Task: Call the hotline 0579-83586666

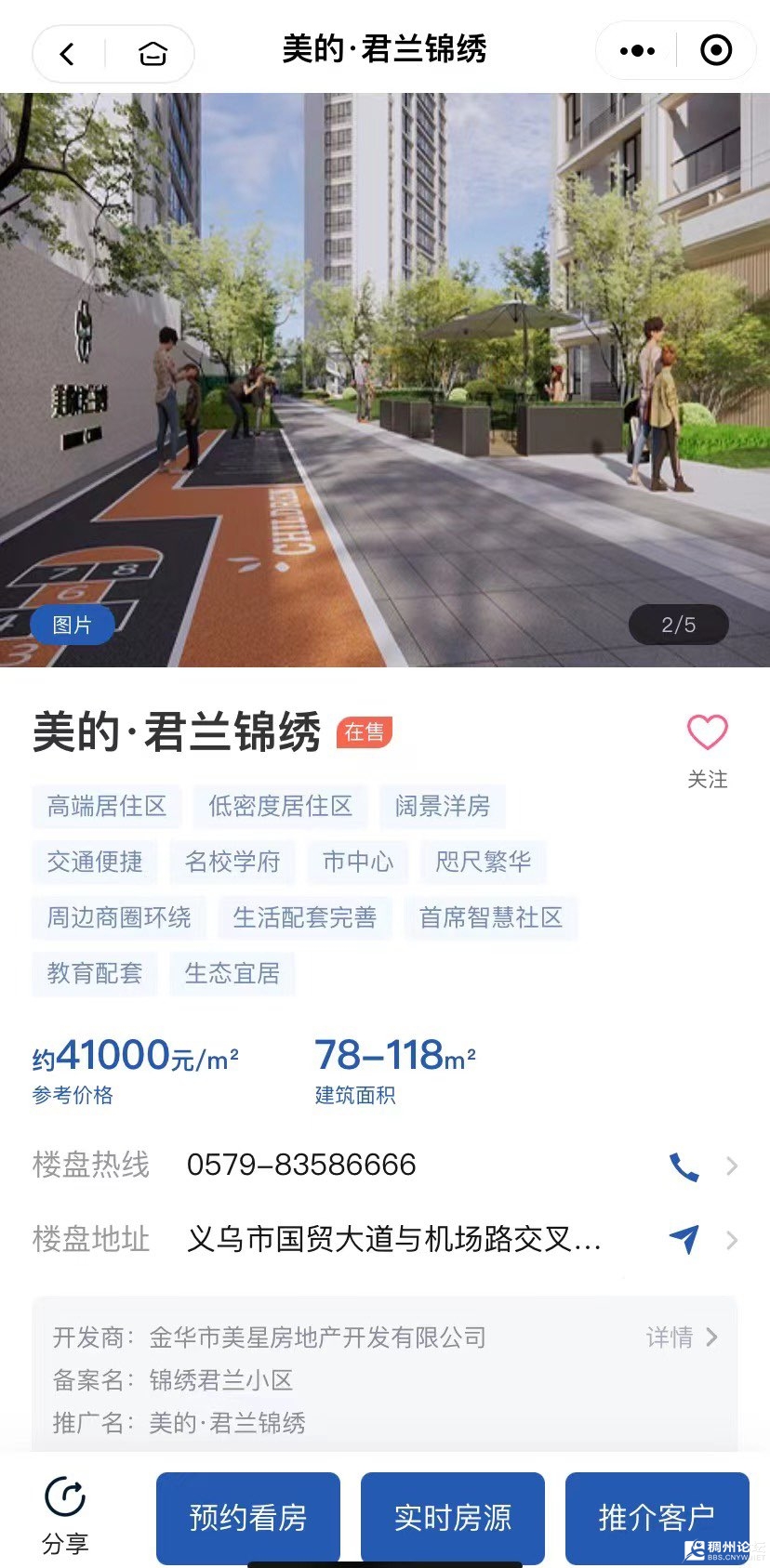Action: (x=684, y=1166)
